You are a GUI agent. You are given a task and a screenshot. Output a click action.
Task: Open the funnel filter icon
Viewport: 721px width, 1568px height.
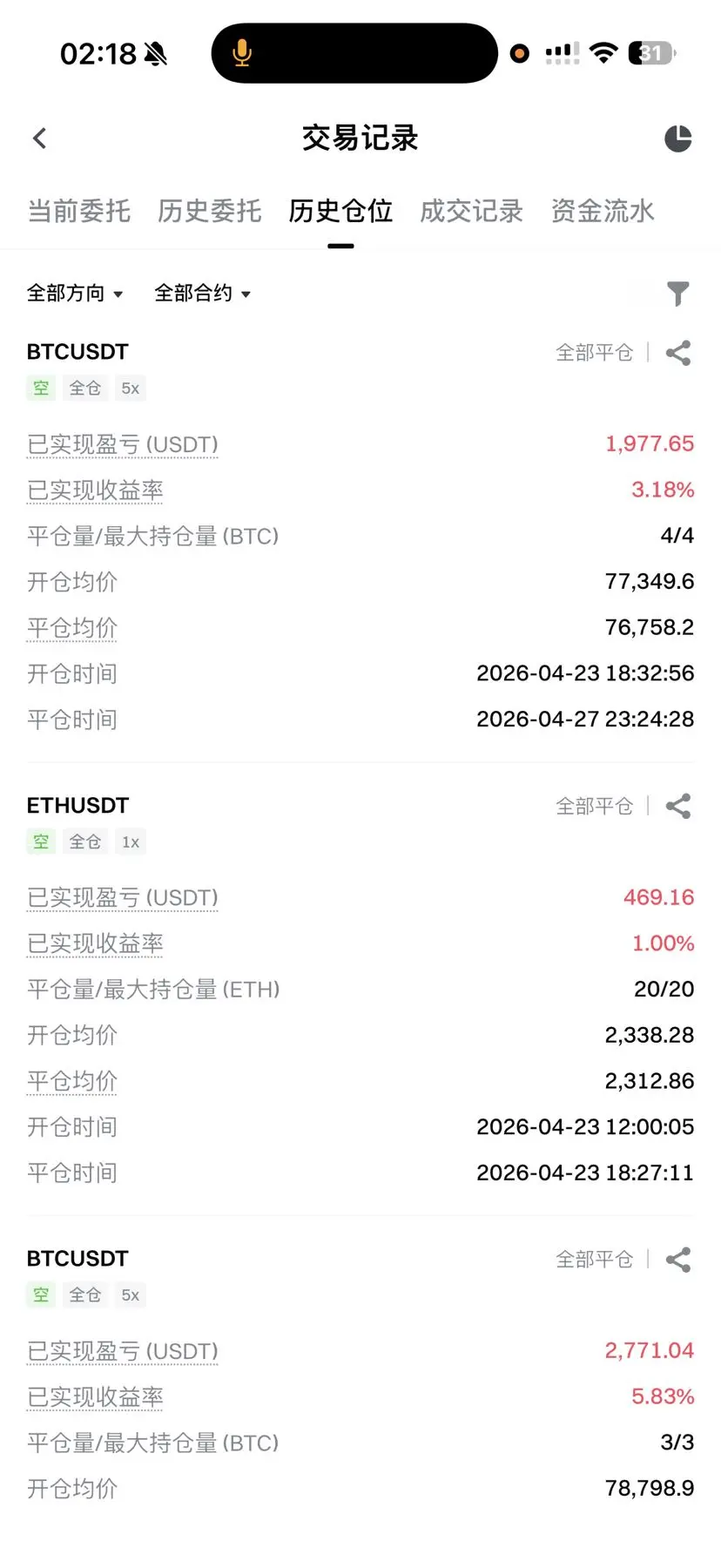tap(677, 294)
